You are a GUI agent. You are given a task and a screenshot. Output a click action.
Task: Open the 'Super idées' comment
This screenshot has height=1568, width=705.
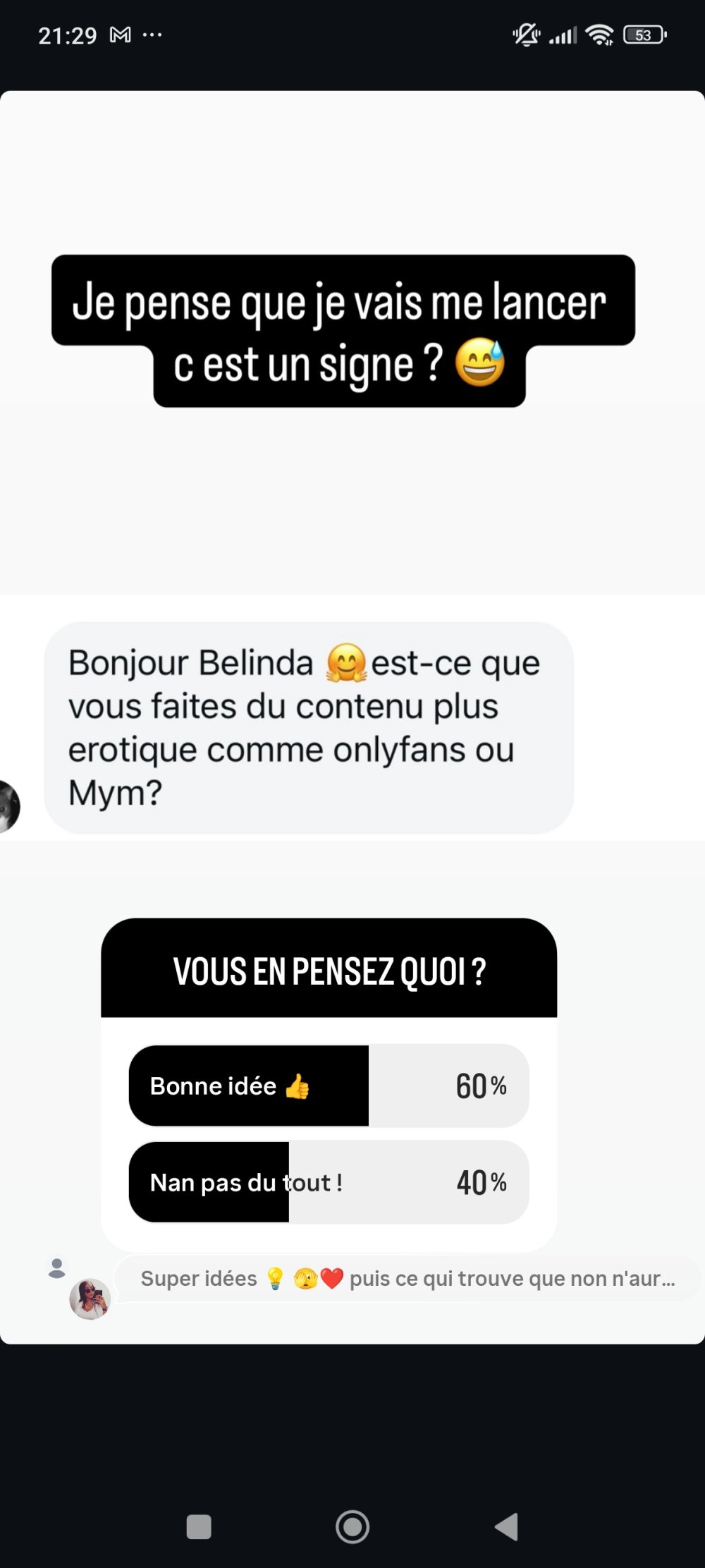[407, 1279]
